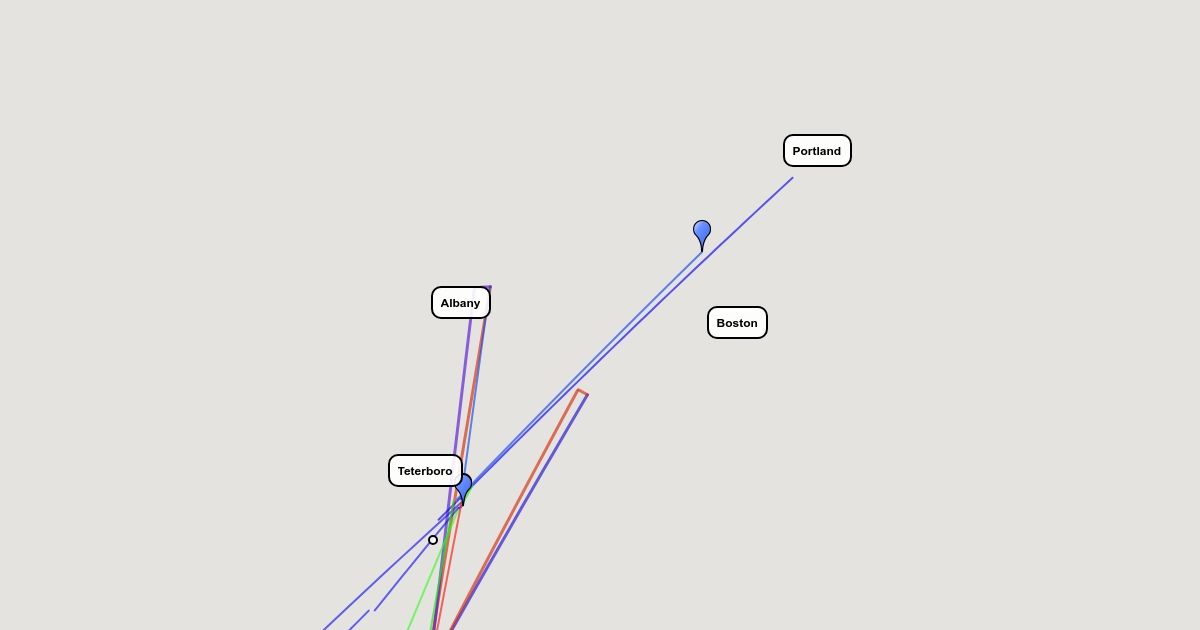Select the Albany label on the map
1200x630 pixels.
[x=460, y=303]
